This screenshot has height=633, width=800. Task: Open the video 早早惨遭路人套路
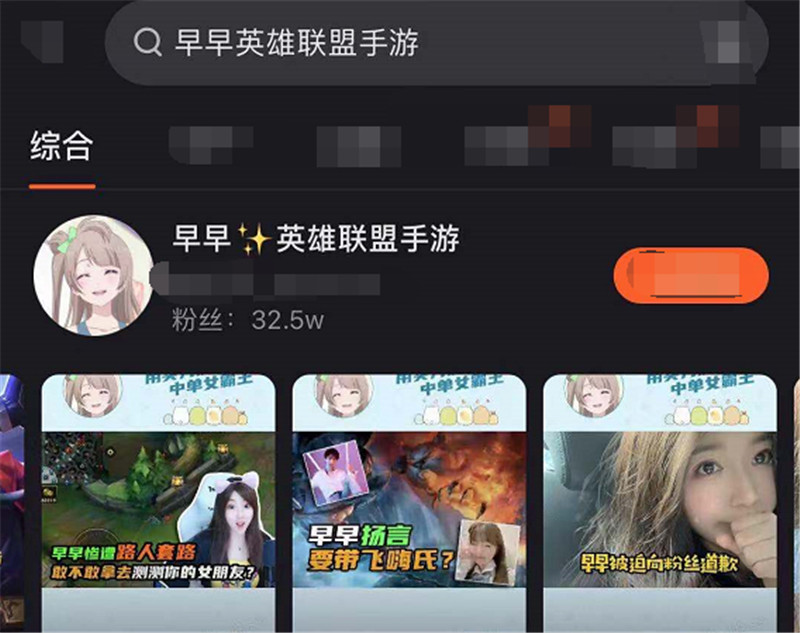tap(158, 503)
